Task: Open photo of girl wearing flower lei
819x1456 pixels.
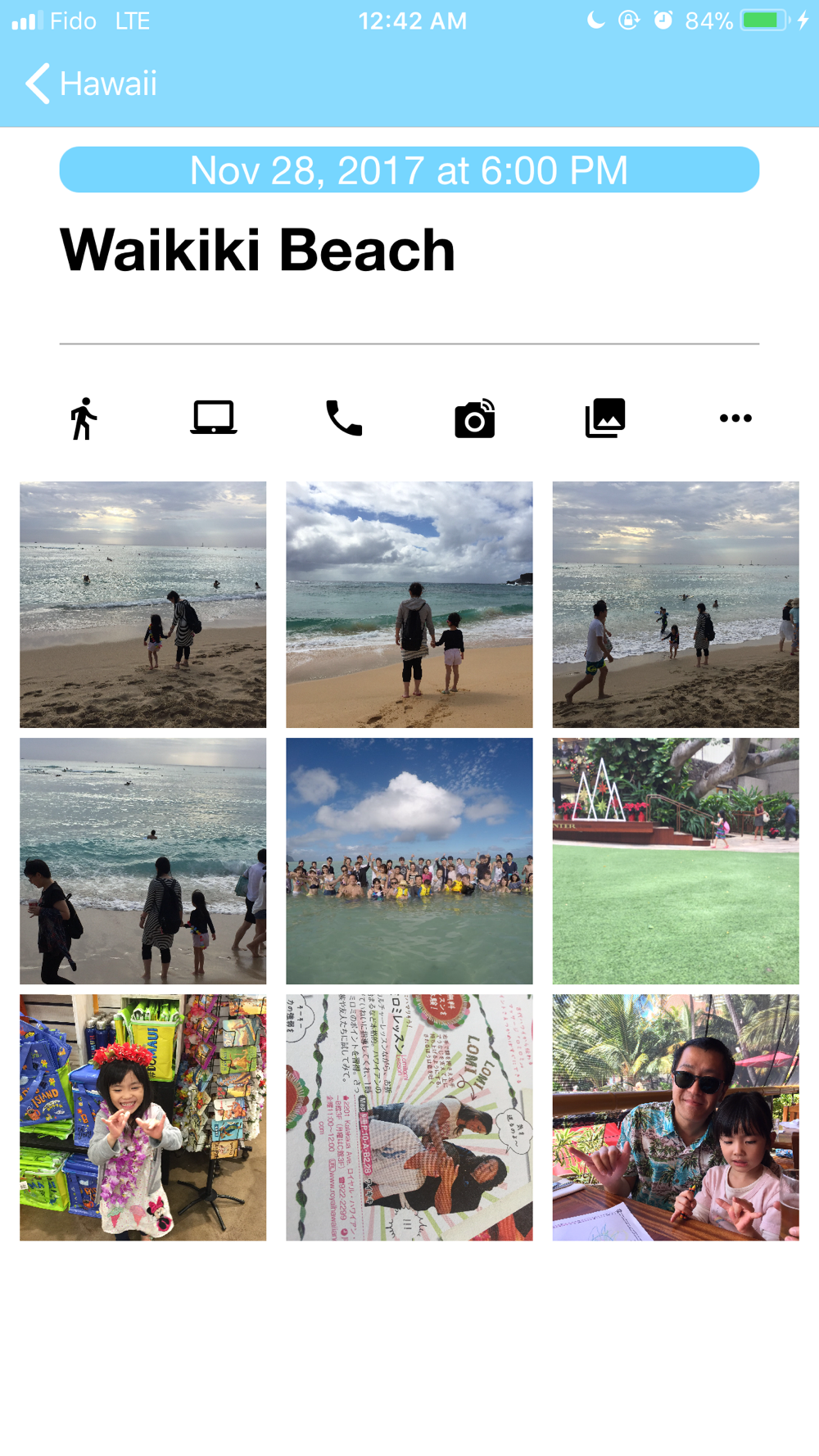Action: click(x=143, y=1117)
